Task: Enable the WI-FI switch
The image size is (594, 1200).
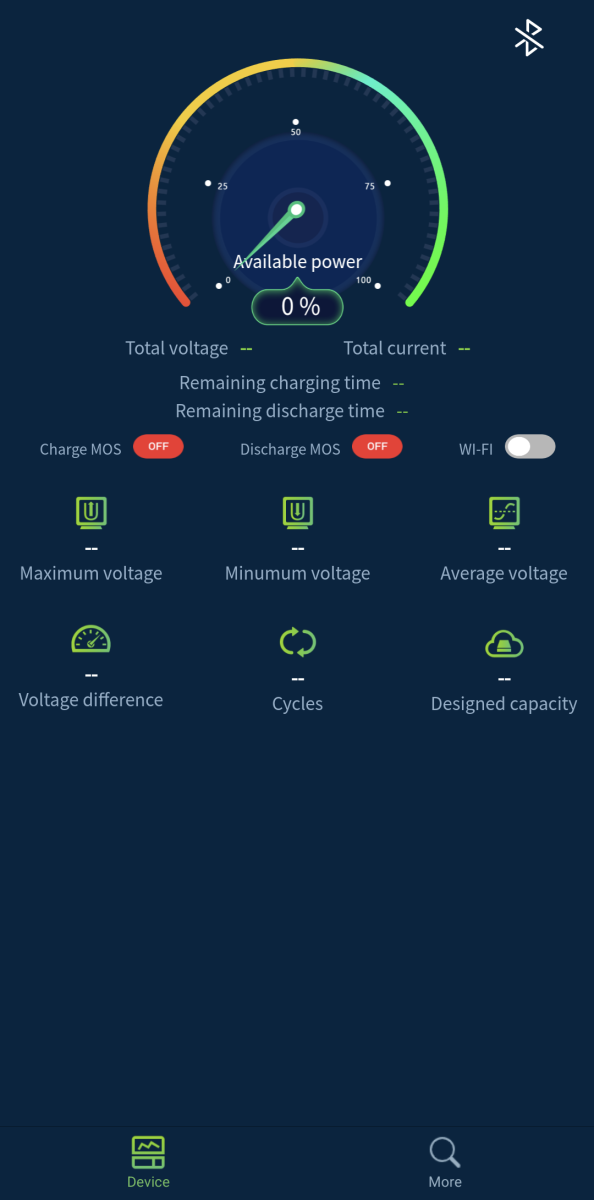Action: tap(529, 447)
